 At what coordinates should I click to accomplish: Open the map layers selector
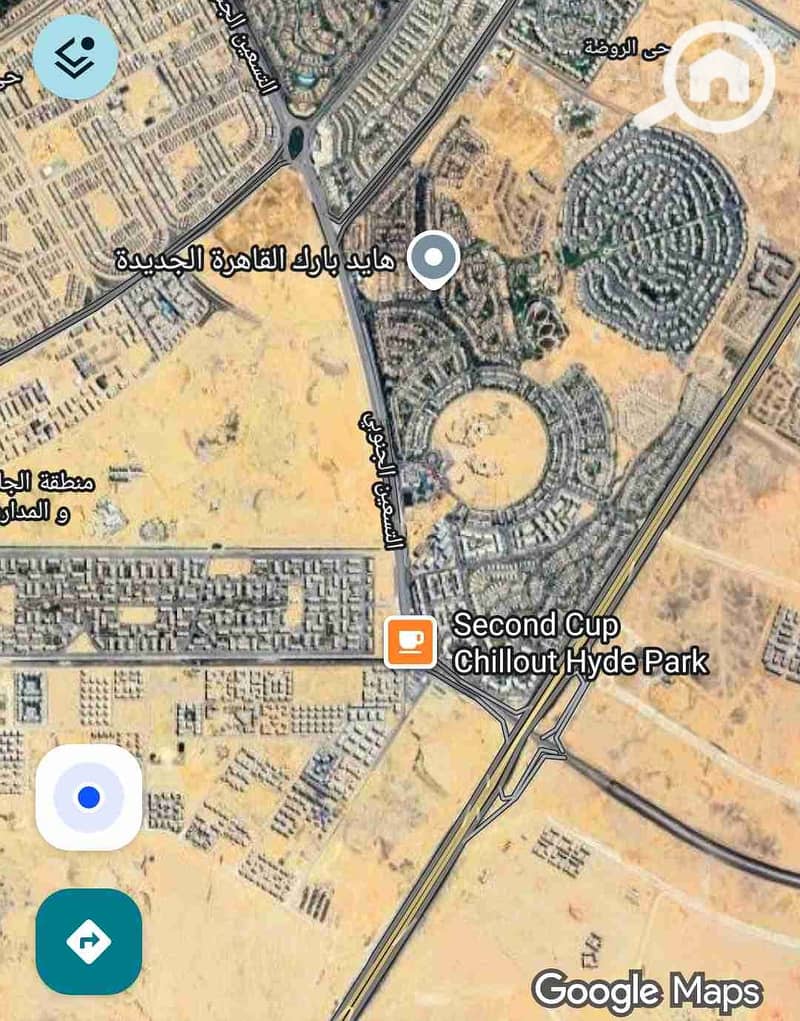coord(76,57)
